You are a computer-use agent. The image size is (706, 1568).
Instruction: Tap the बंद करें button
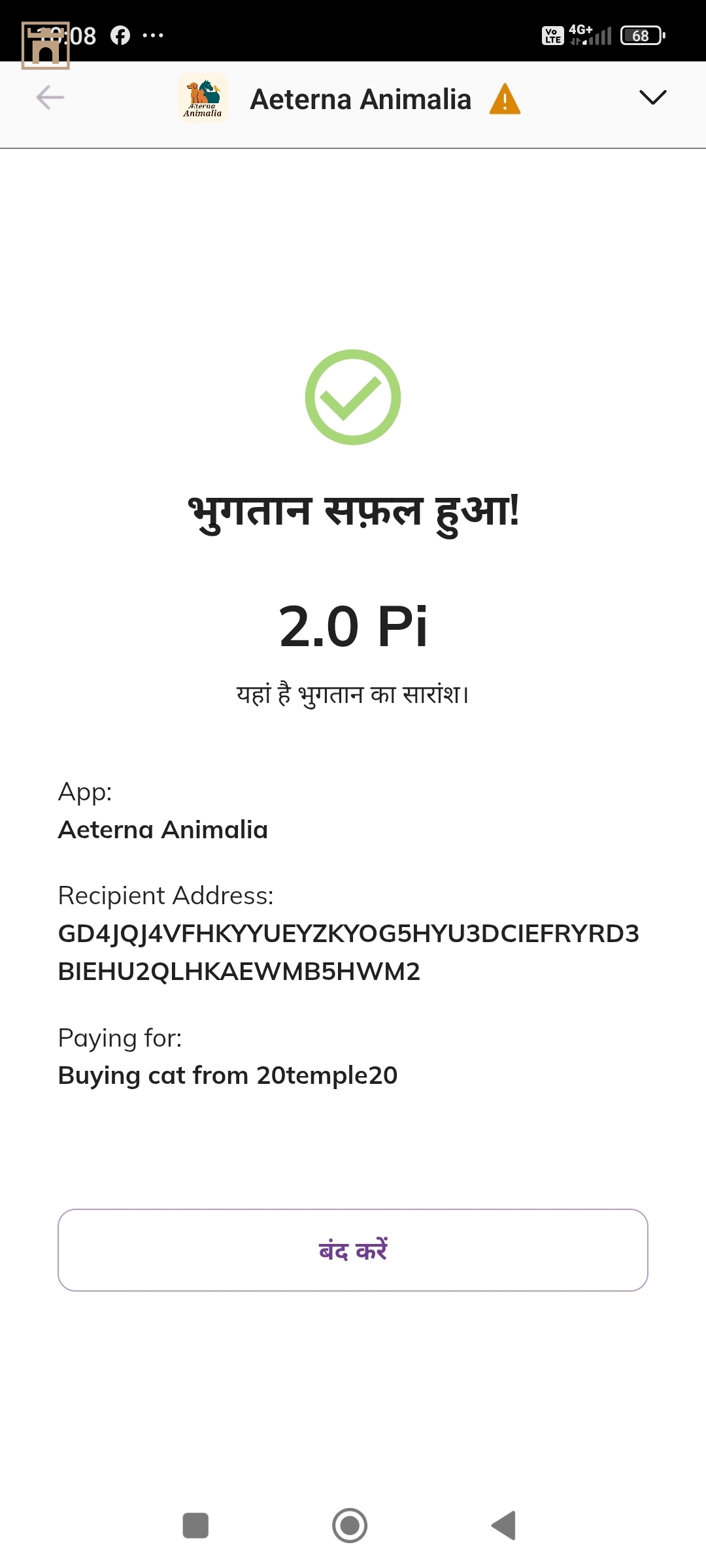coord(353,1250)
